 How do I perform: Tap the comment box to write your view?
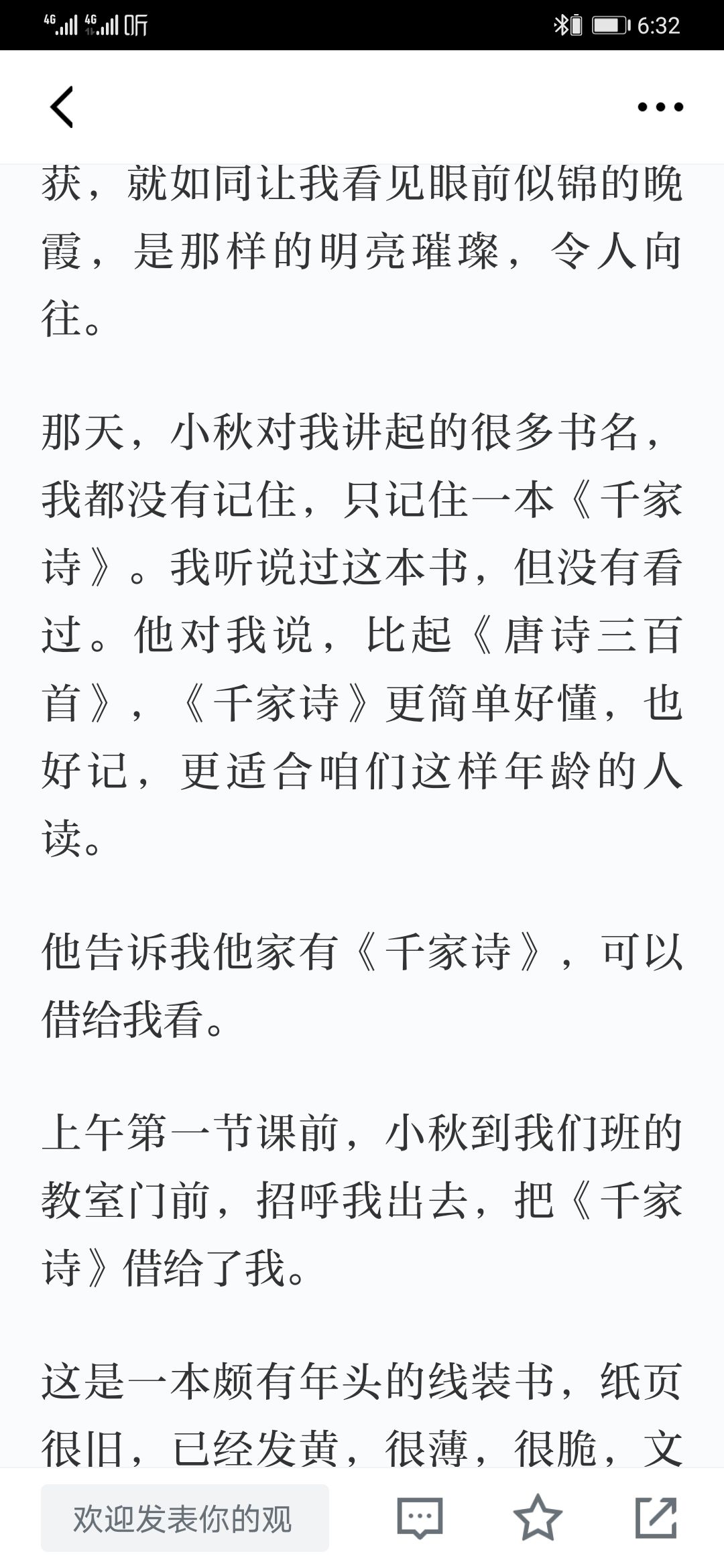pyautogui.click(x=185, y=1518)
